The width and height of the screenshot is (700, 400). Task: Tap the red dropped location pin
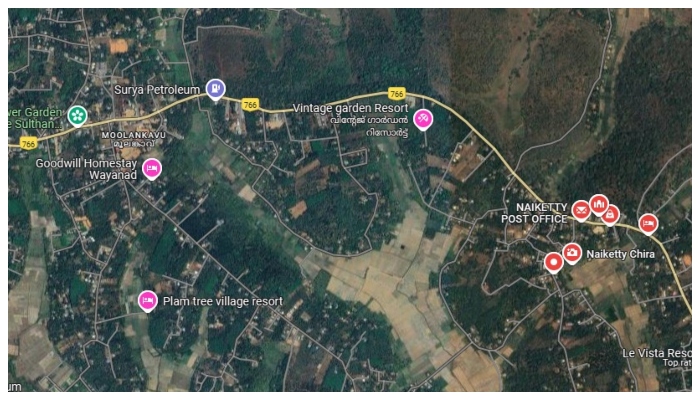(553, 262)
